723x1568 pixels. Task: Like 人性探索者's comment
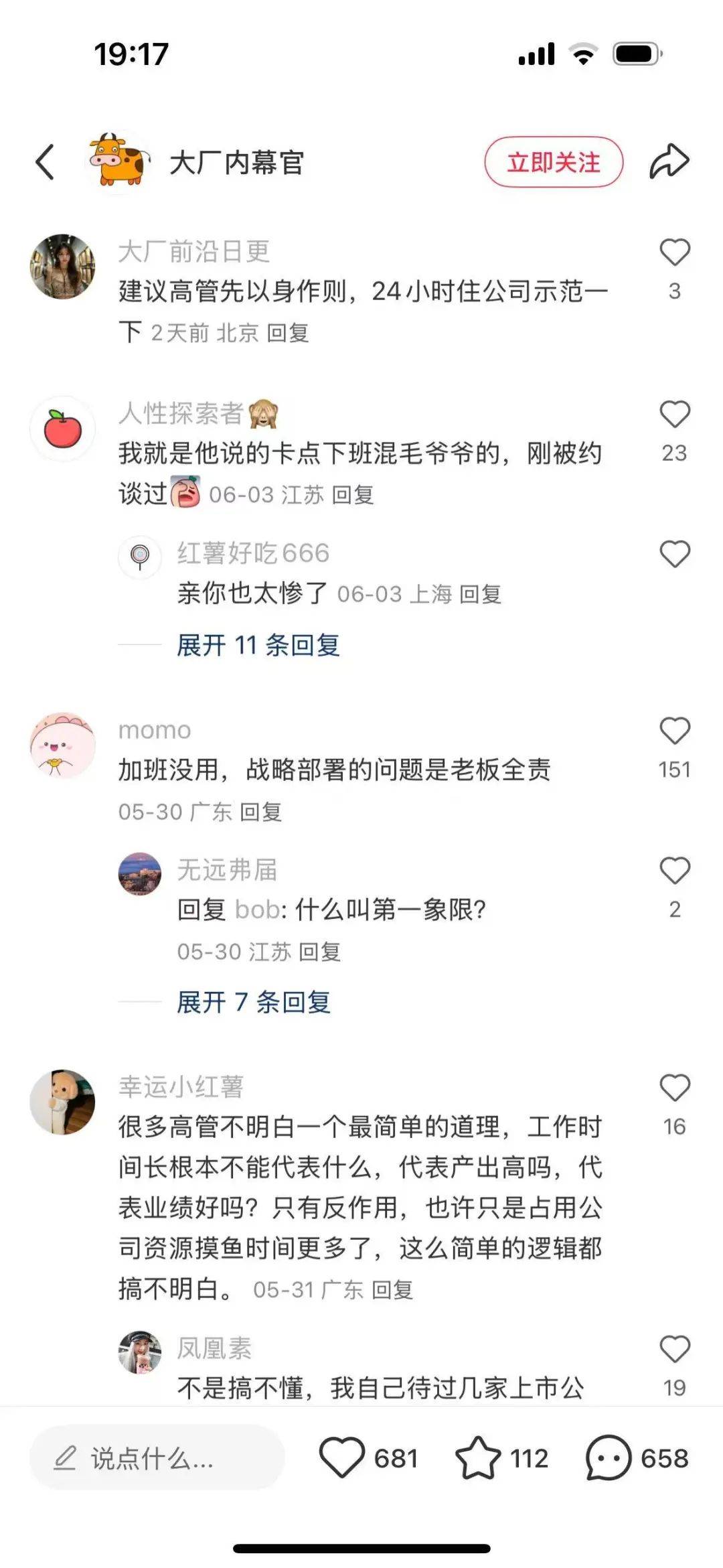click(674, 415)
